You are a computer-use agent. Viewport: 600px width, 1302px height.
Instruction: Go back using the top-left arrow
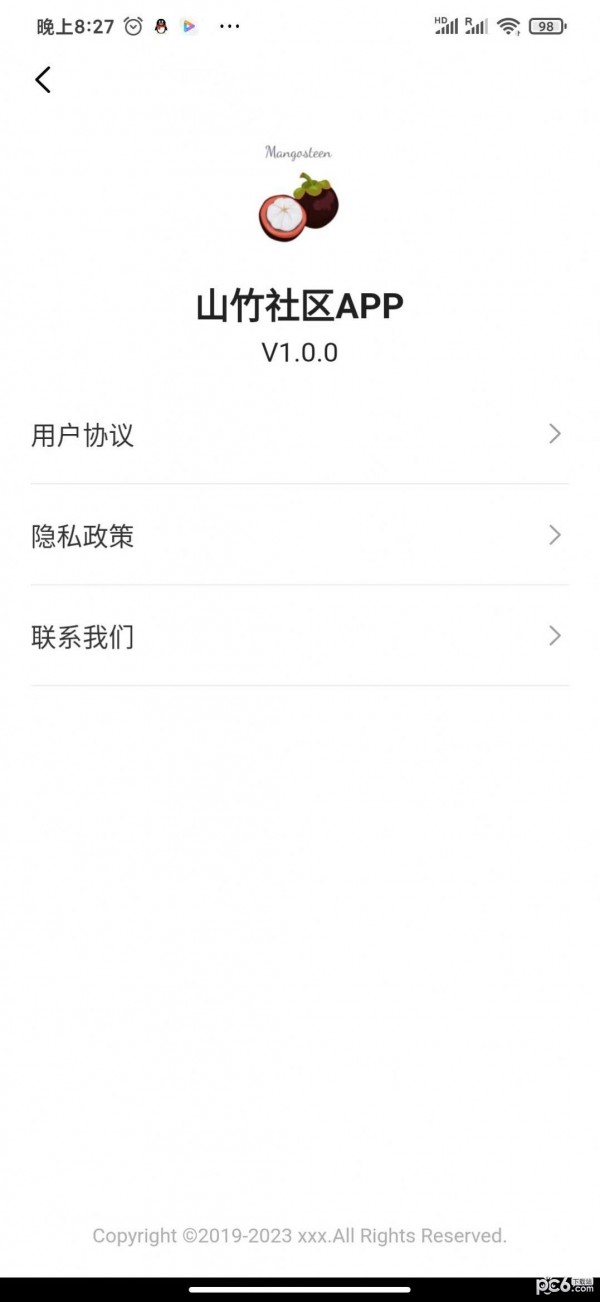tap(42, 80)
